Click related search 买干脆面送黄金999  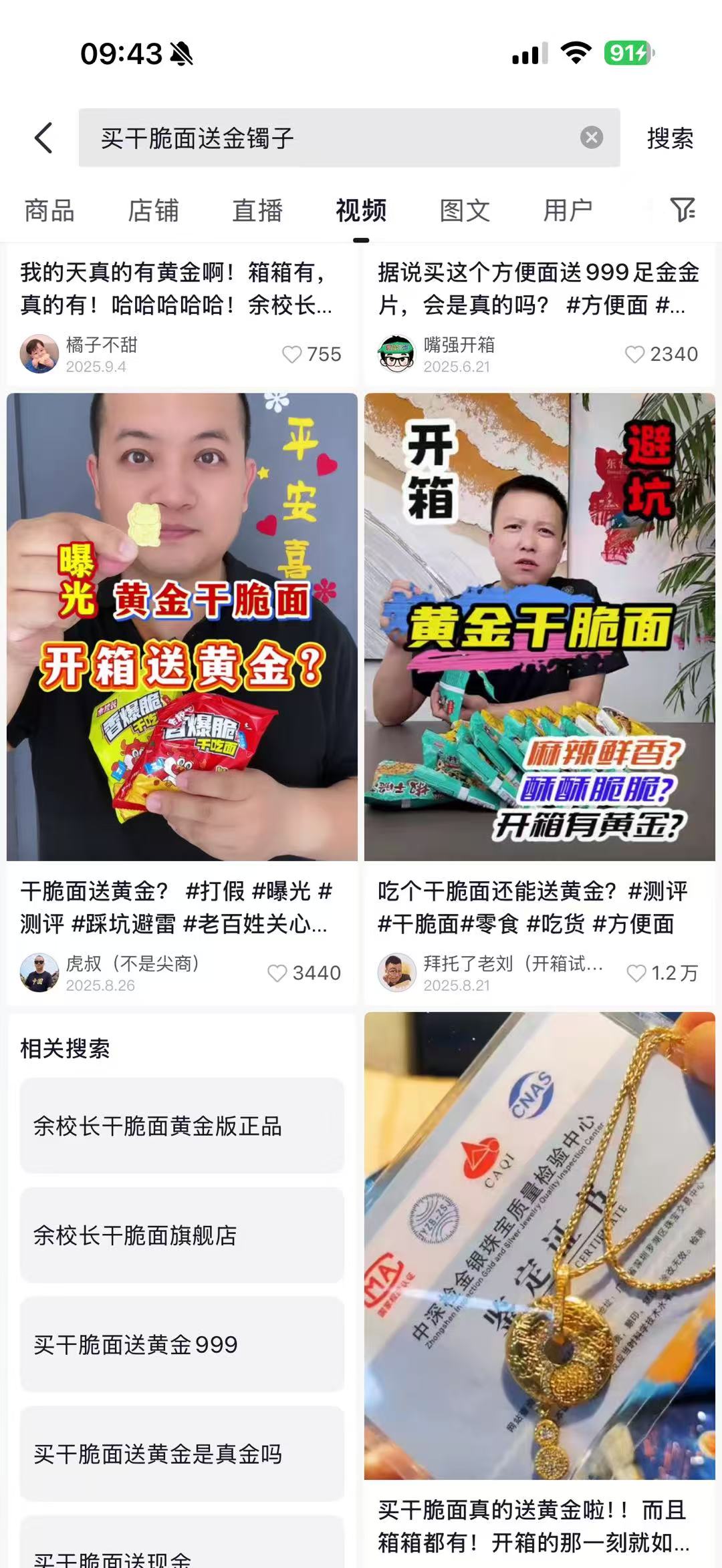click(179, 1345)
